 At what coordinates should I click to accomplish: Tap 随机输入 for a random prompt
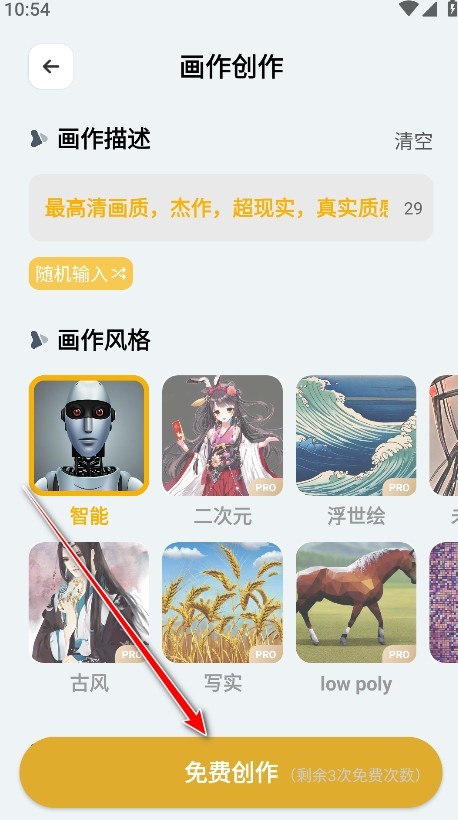(x=81, y=273)
